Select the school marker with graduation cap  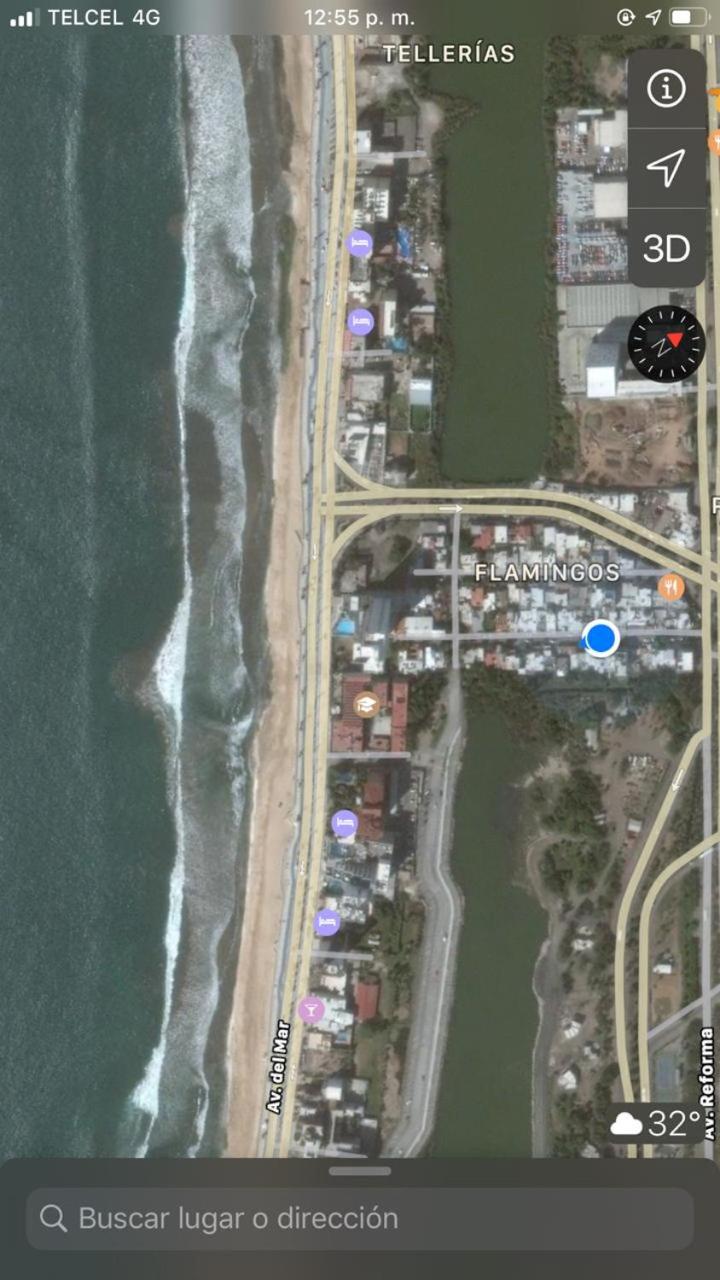[366, 703]
